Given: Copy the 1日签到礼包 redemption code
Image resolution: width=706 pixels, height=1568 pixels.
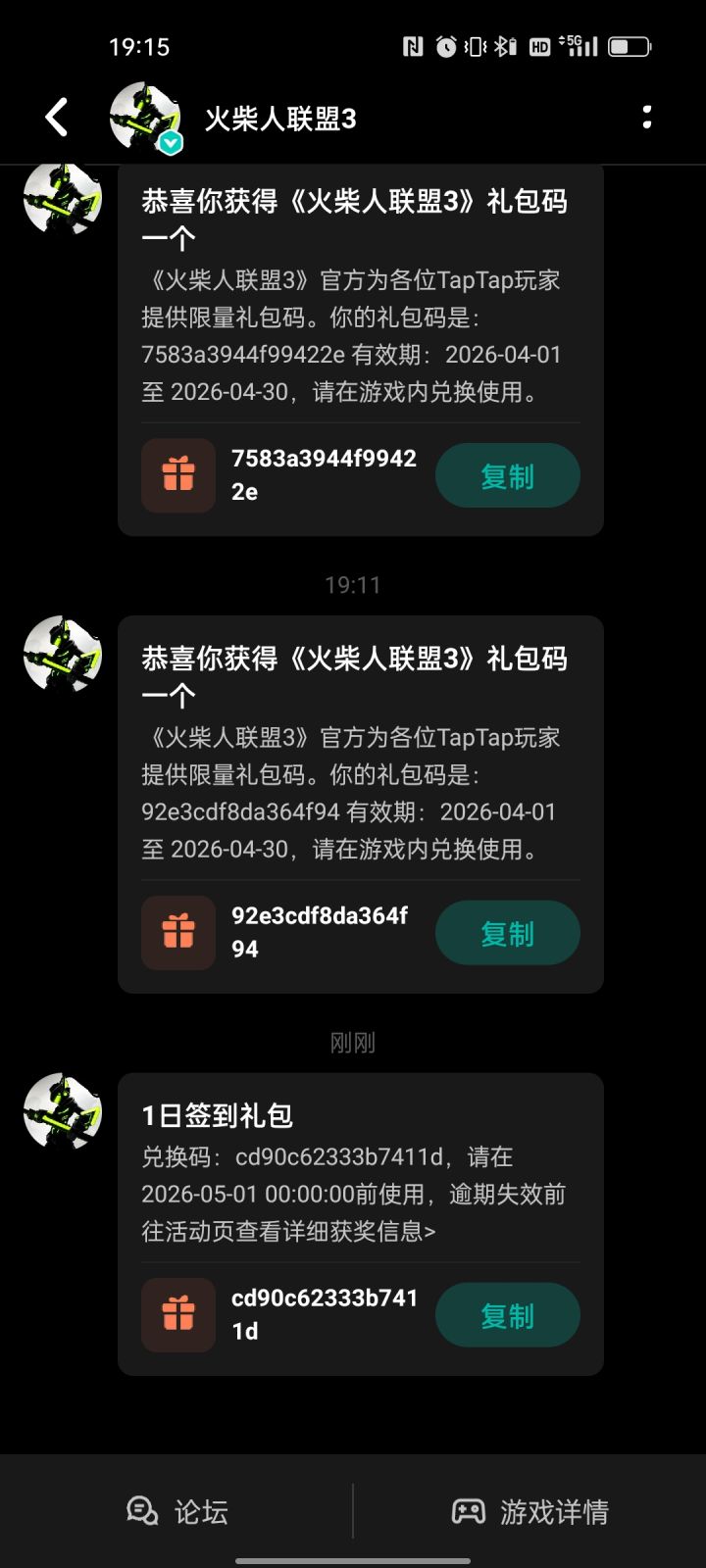Looking at the screenshot, I should tap(507, 1314).
